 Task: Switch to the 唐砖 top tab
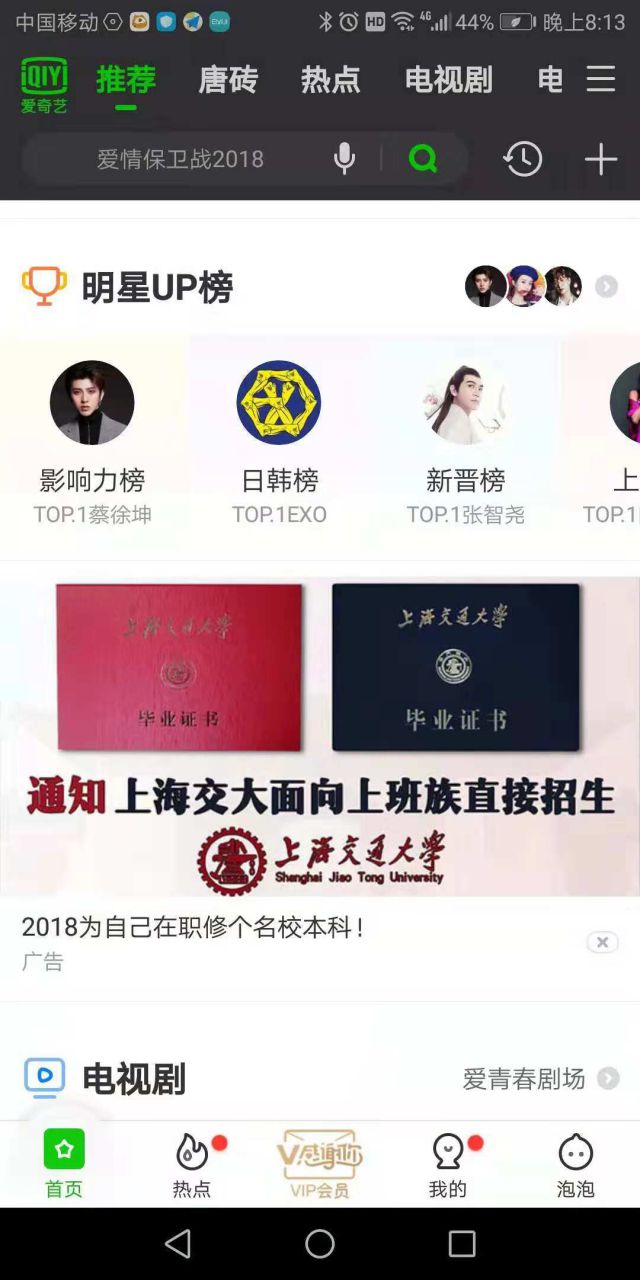click(x=228, y=80)
